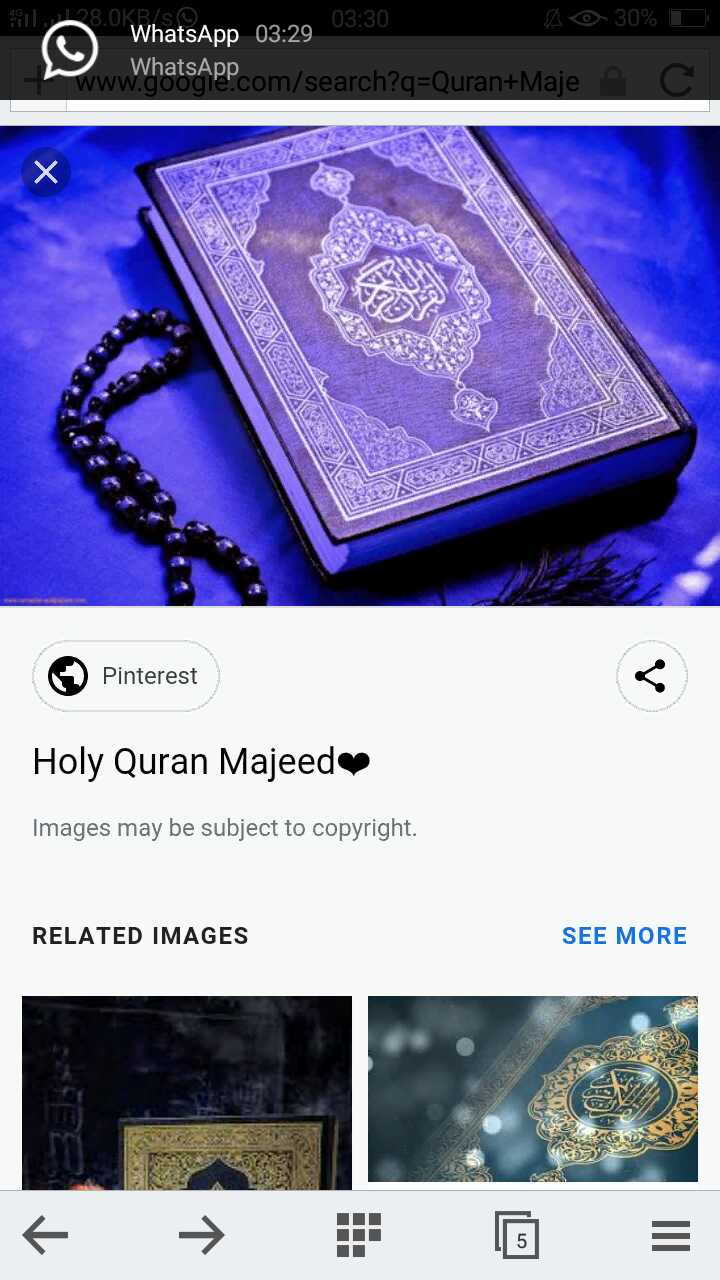
Task: View the five open tabs
Action: [x=517, y=1235]
